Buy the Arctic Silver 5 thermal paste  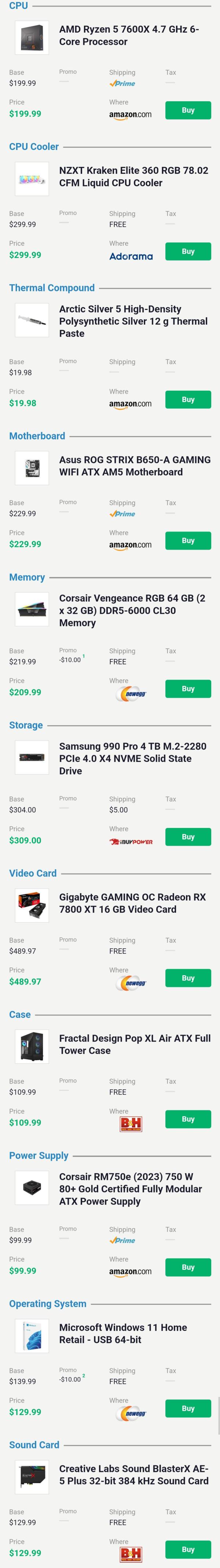[x=188, y=399]
